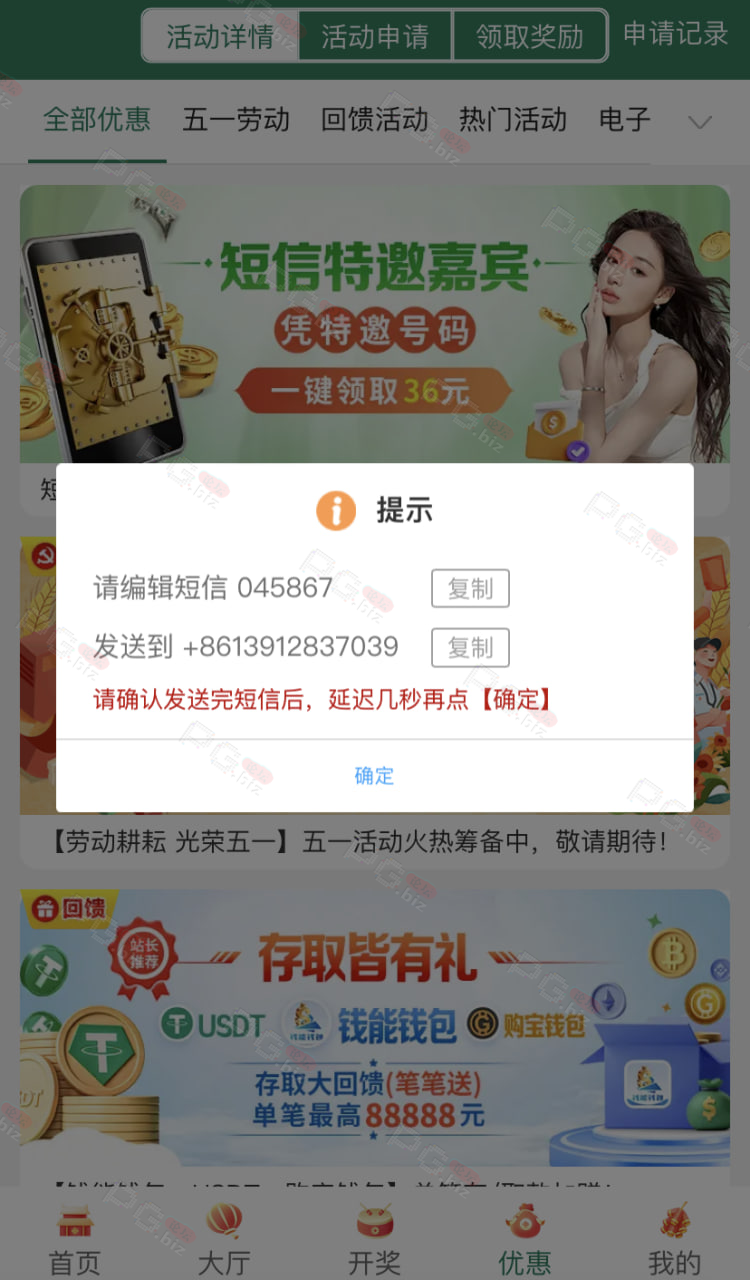Image resolution: width=750 pixels, height=1280 pixels.
Task: Select the 五一劳动 category tab
Action: coord(236,121)
